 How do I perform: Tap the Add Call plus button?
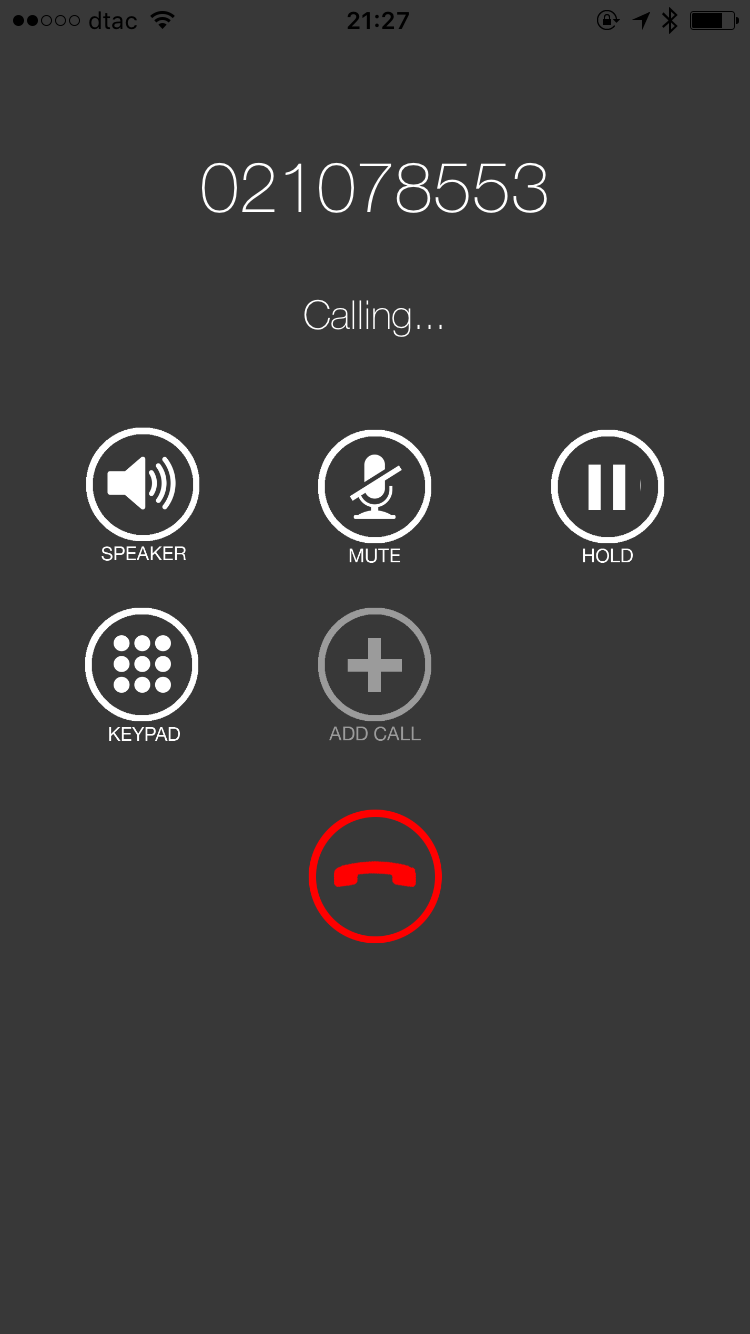(x=375, y=664)
